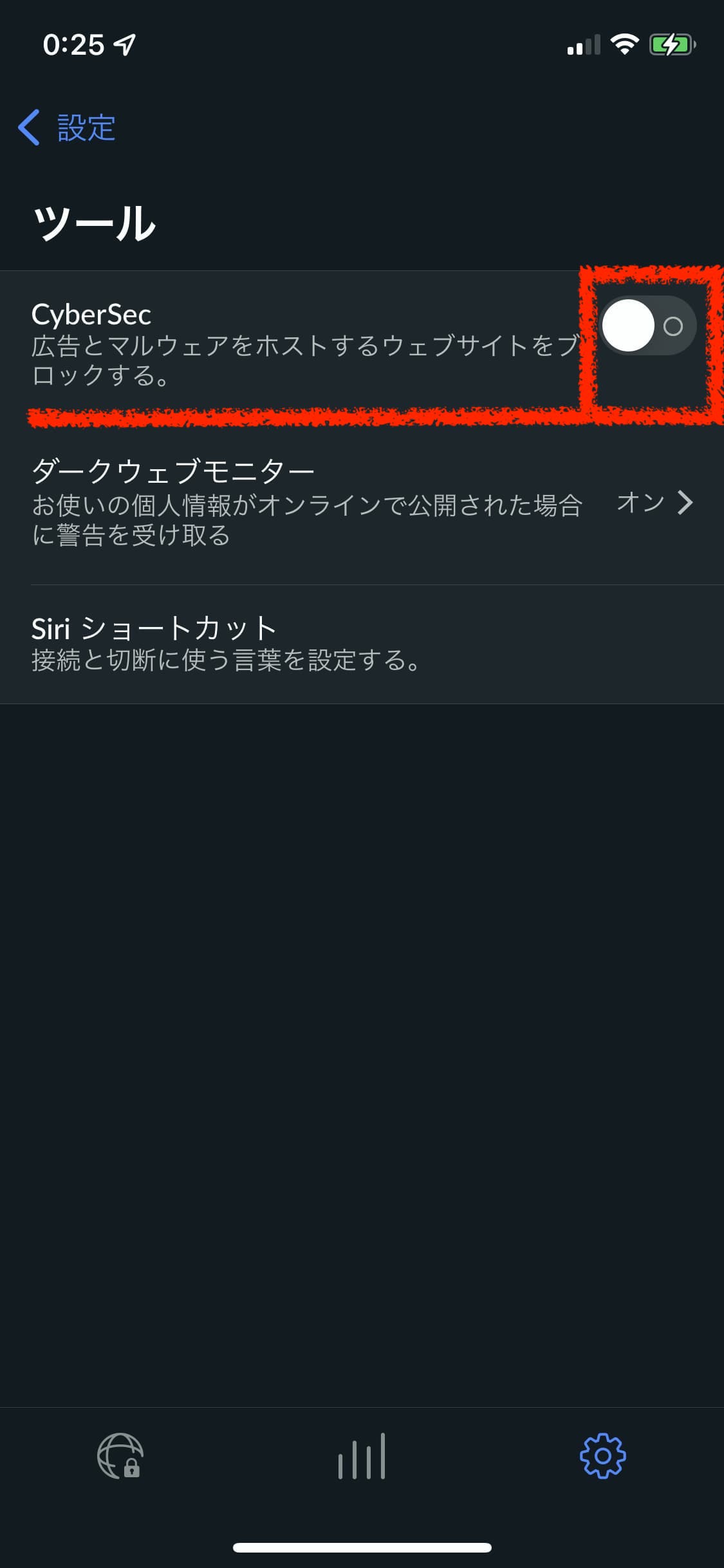Open Siri ショートカット
Viewport: 724px width, 1568px height.
pyautogui.click(x=362, y=644)
